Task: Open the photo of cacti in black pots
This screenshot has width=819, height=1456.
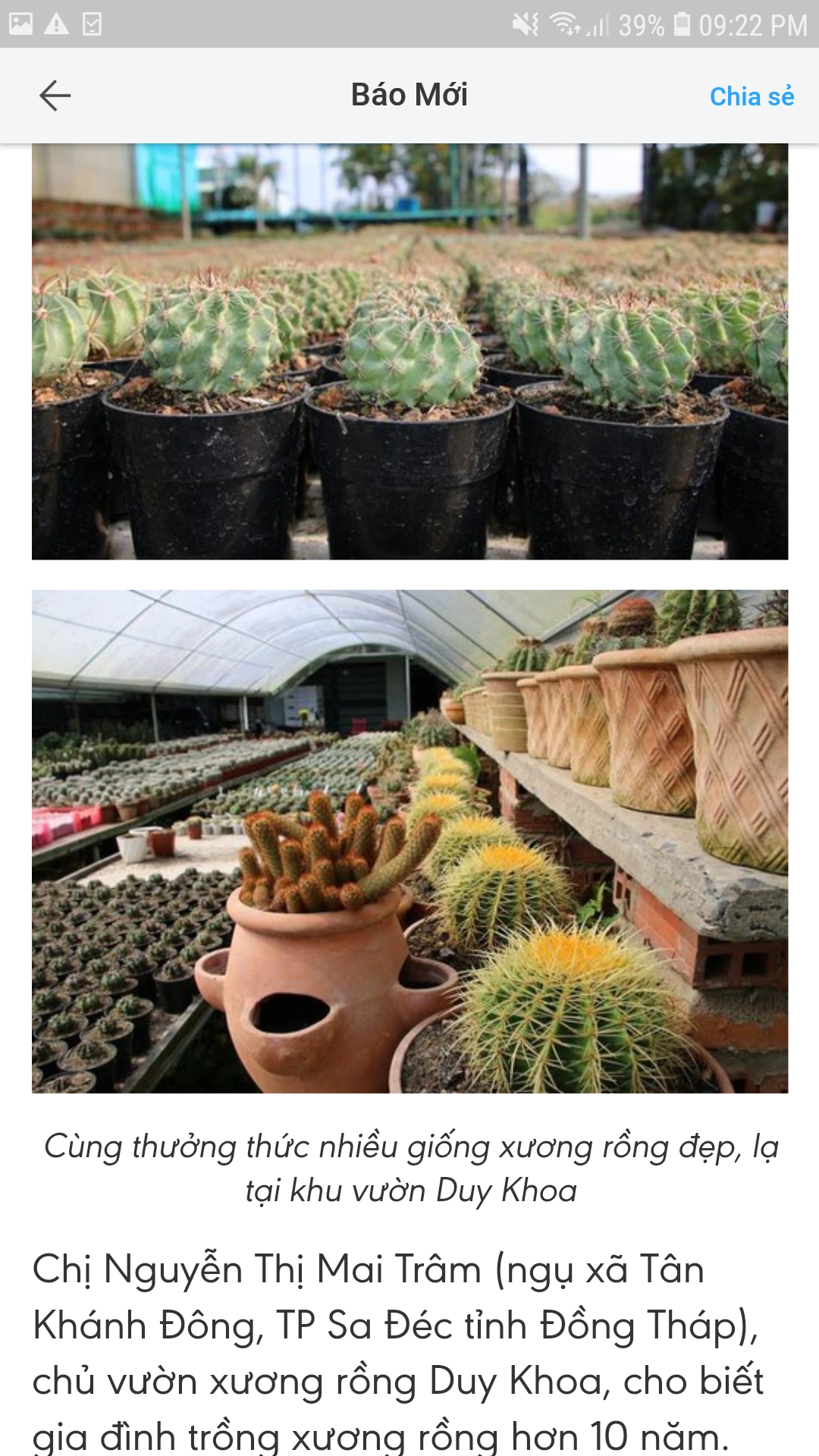Action: [409, 351]
